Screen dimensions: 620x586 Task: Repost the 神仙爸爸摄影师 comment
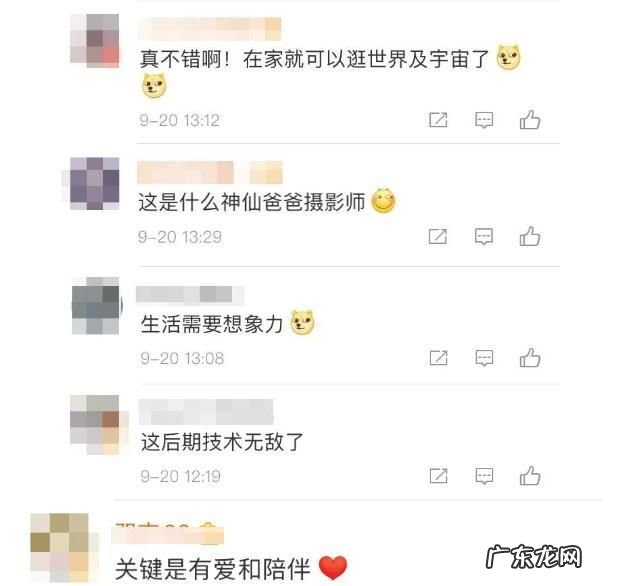[x=438, y=237]
